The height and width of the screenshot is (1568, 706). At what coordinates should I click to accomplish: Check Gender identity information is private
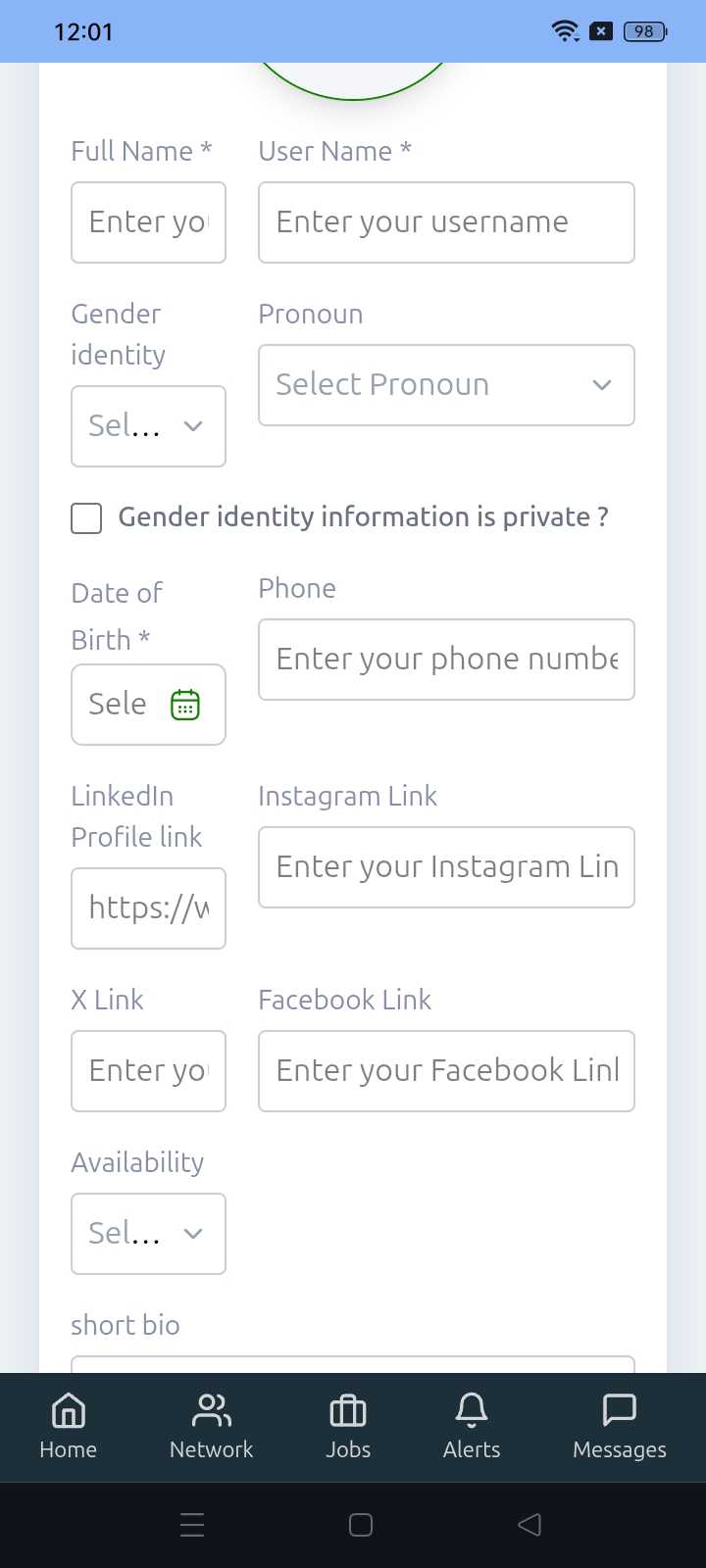(86, 518)
